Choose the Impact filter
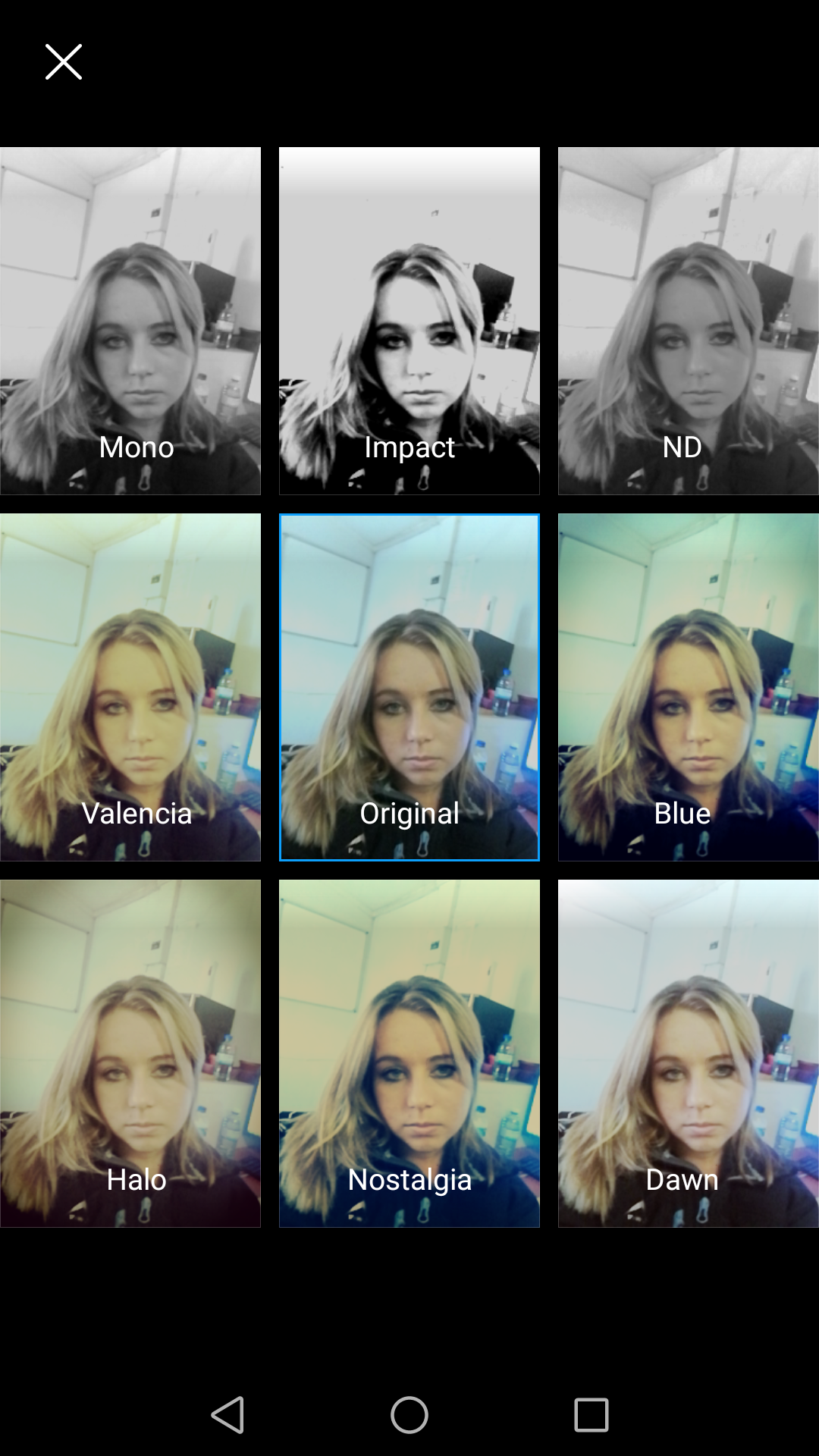This screenshot has height=1456, width=819. click(409, 321)
